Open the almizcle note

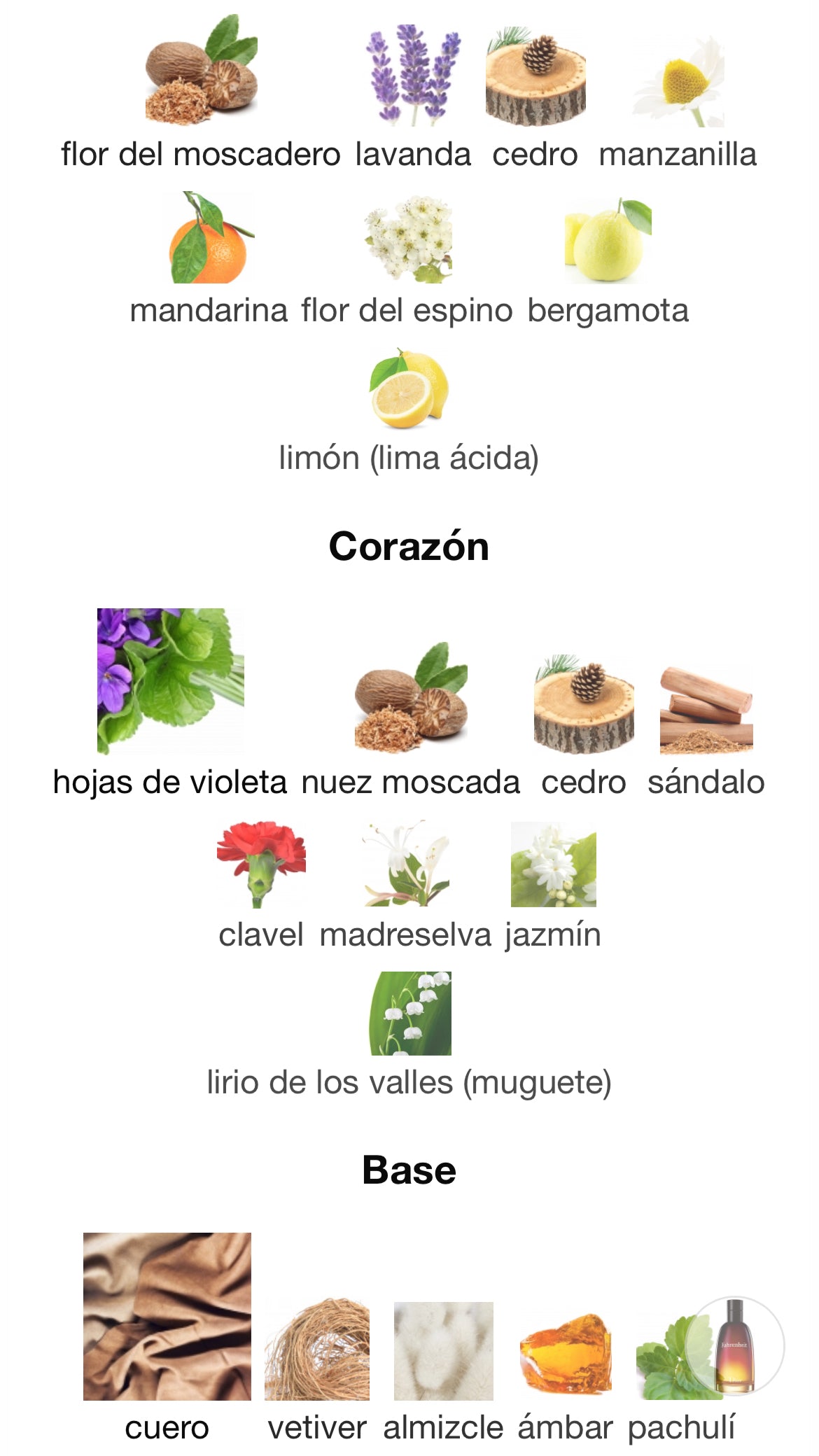444,1351
